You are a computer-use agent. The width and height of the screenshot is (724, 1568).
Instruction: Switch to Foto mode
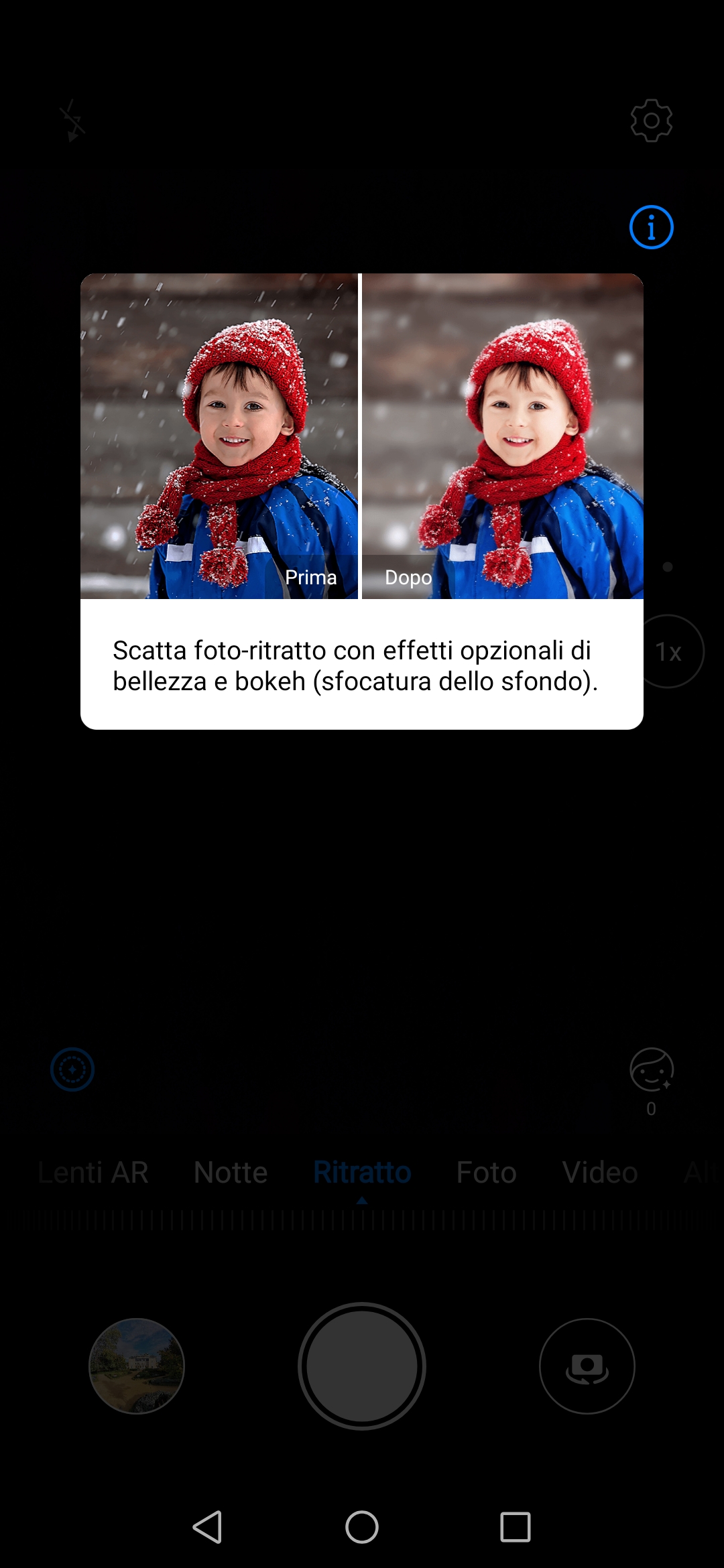(x=486, y=1173)
